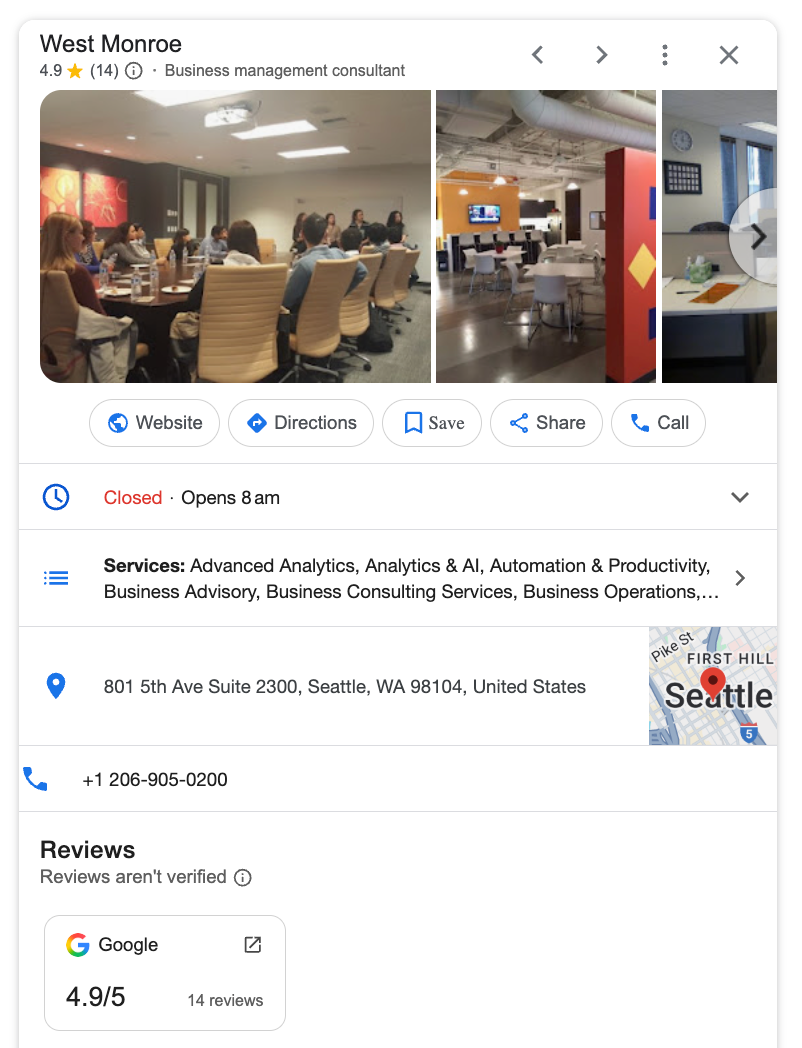Go to the previous result arrow

tap(538, 55)
